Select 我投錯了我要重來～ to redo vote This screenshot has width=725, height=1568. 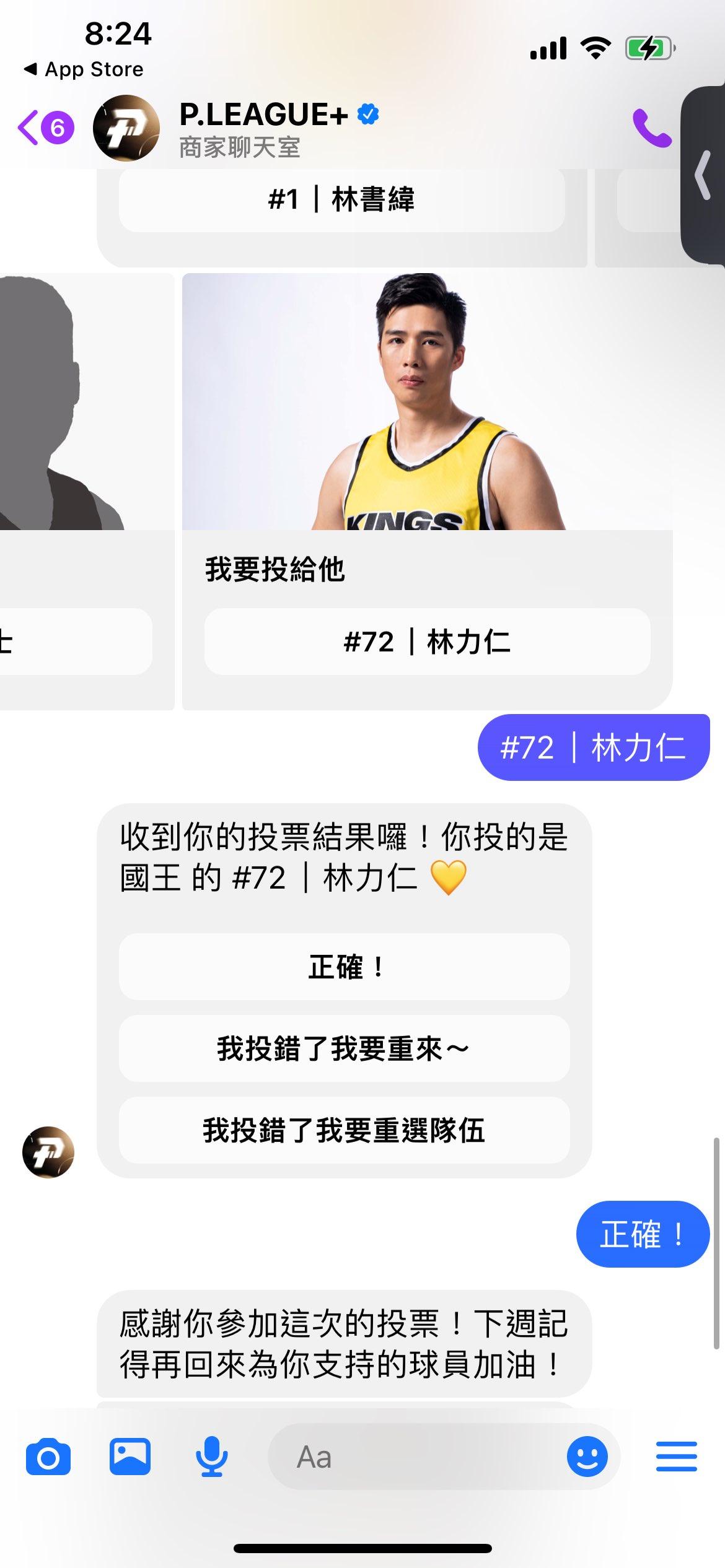tap(344, 1048)
